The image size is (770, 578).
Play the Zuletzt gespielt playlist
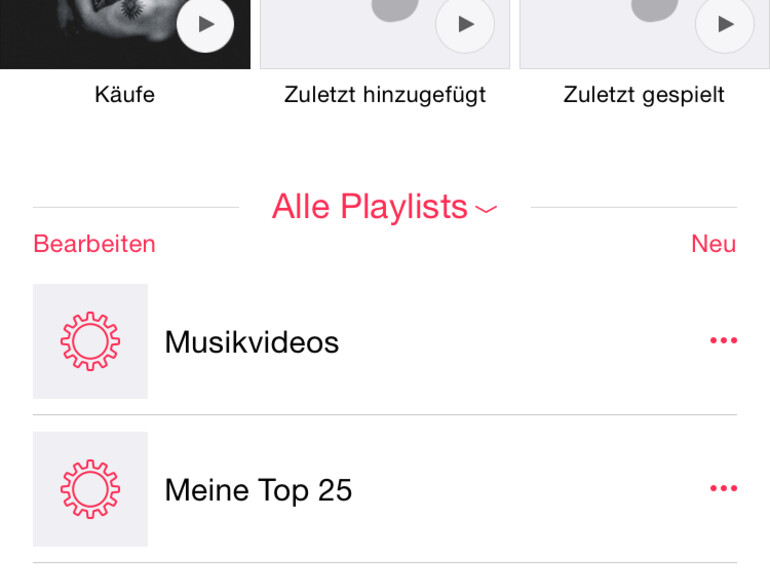724,24
